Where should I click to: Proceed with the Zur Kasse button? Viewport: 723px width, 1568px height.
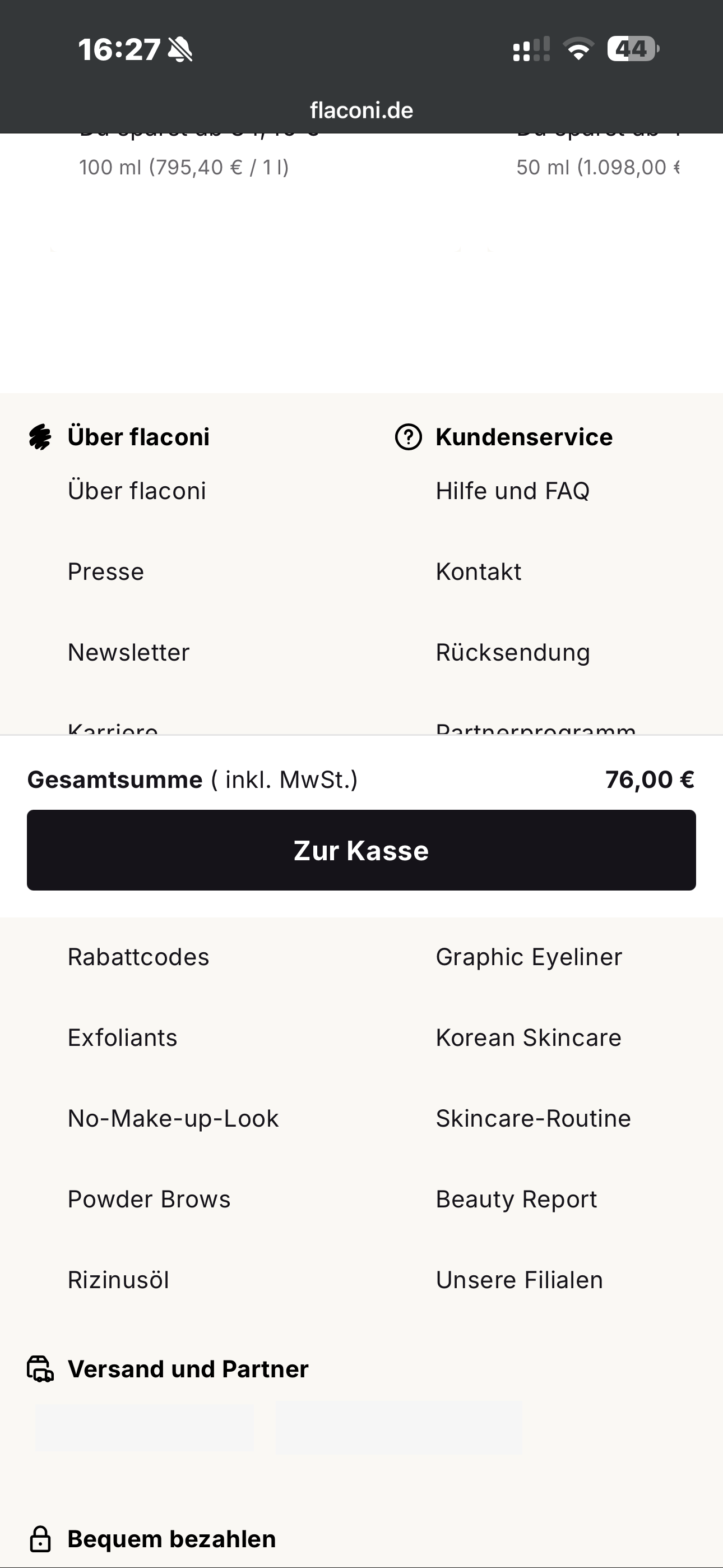(361, 850)
